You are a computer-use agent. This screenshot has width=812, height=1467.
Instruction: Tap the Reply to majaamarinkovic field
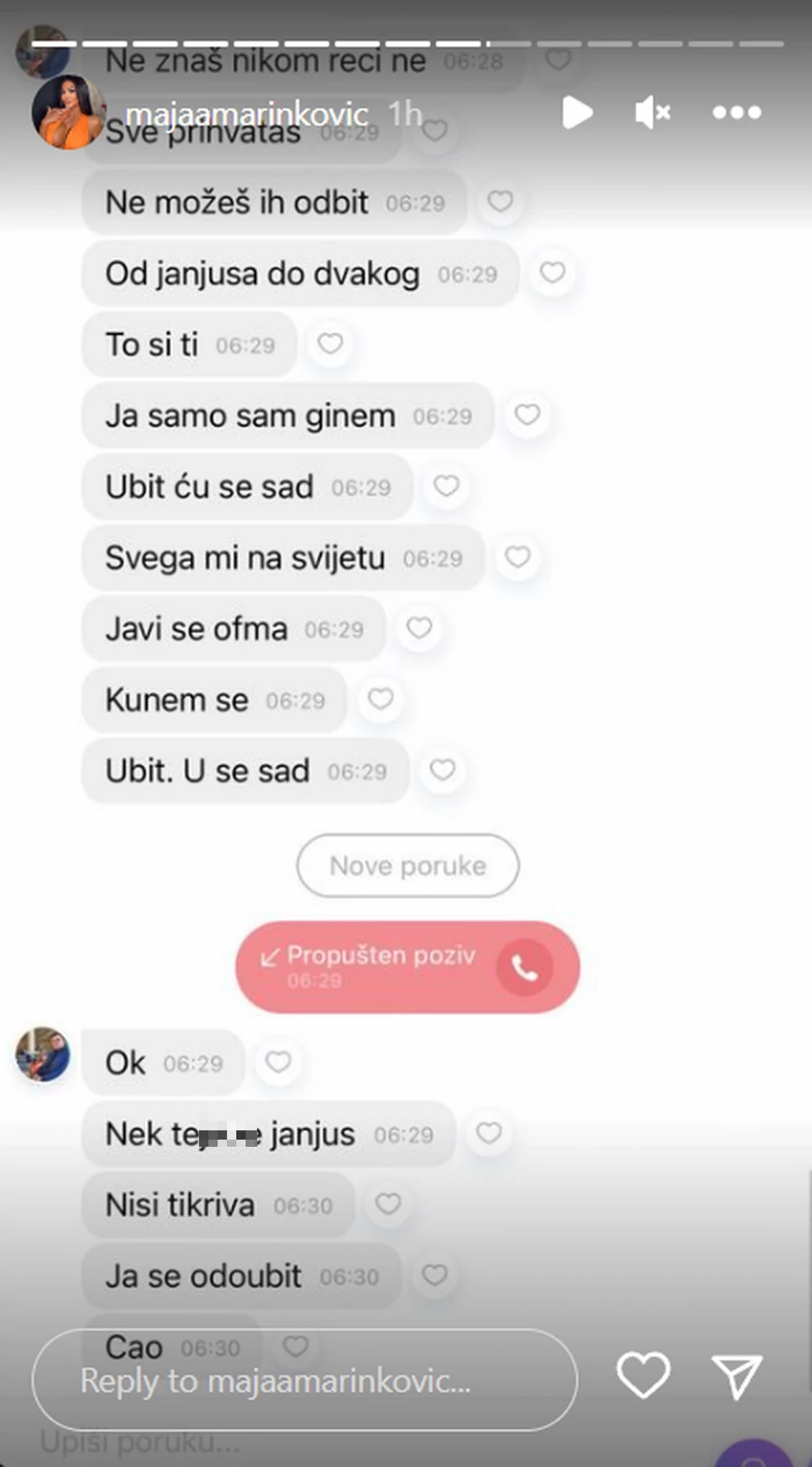(304, 1380)
